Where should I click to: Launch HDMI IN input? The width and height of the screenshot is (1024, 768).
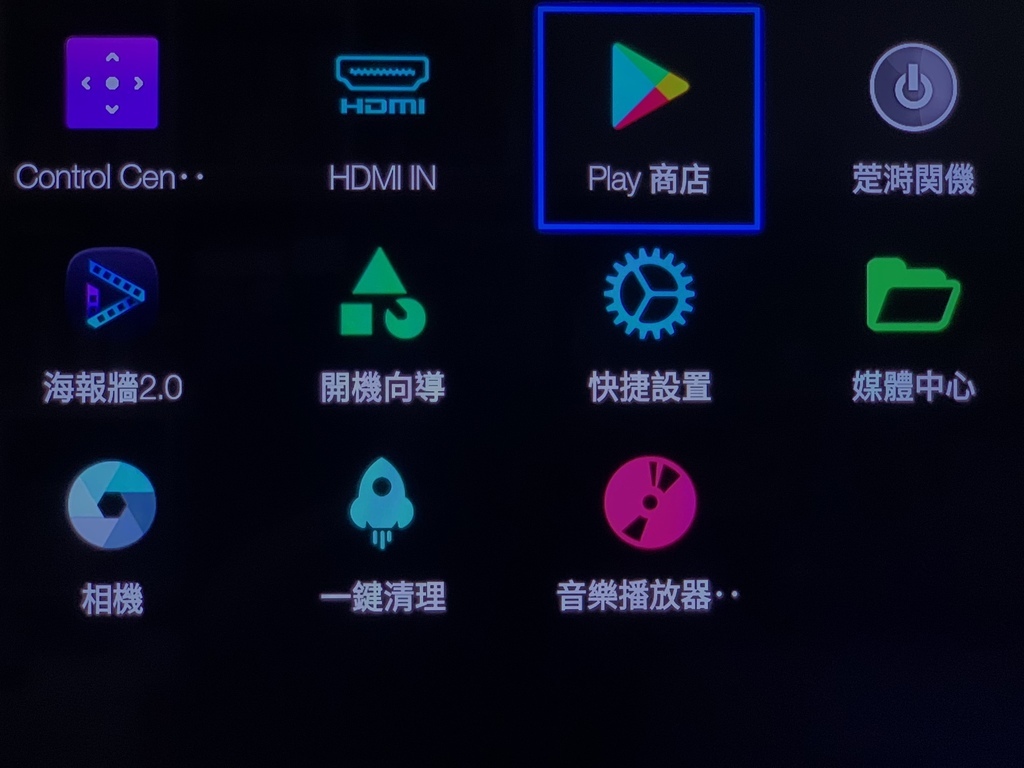click(381, 86)
